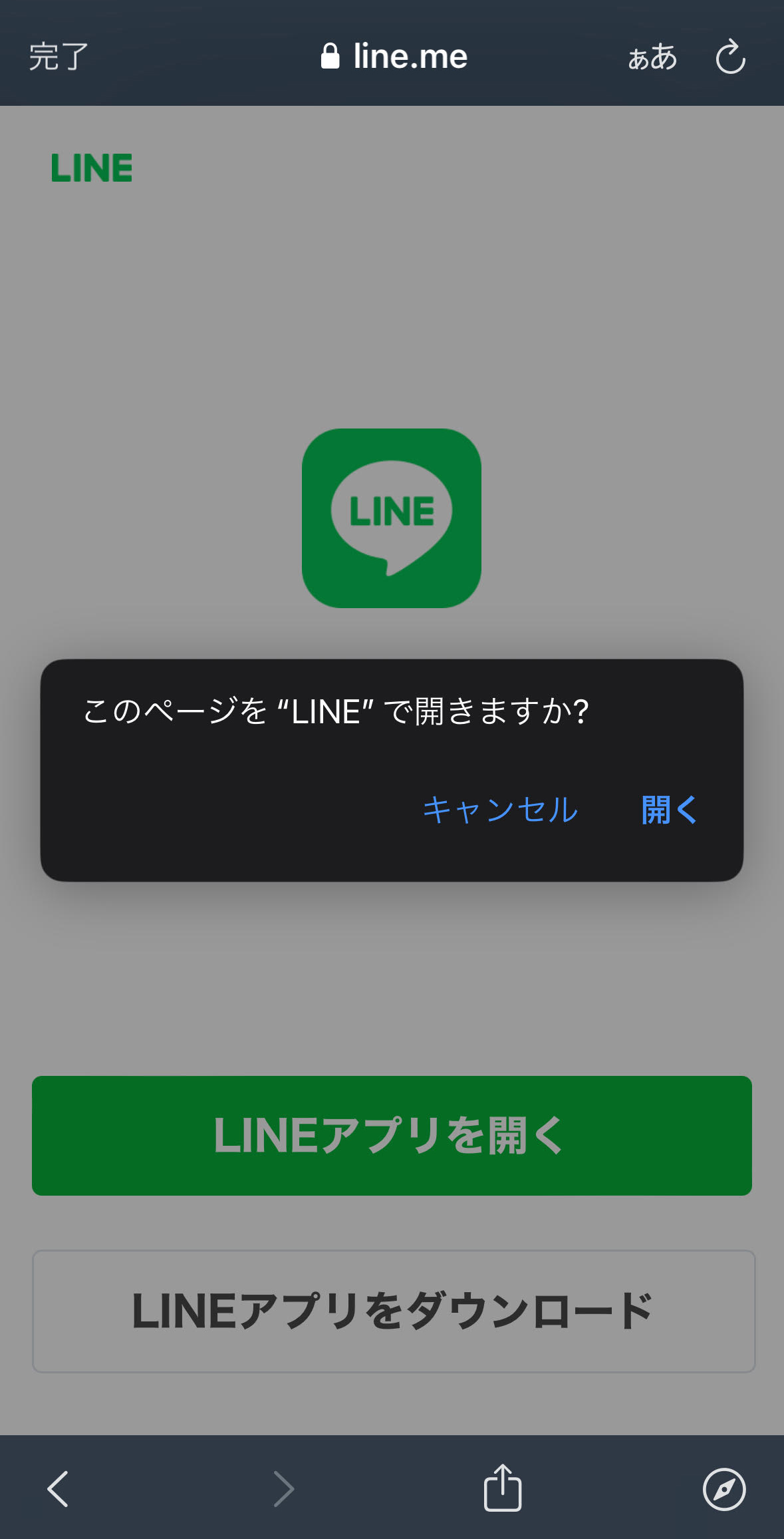Reload the line.me page
784x1539 pixels.
[730, 57]
